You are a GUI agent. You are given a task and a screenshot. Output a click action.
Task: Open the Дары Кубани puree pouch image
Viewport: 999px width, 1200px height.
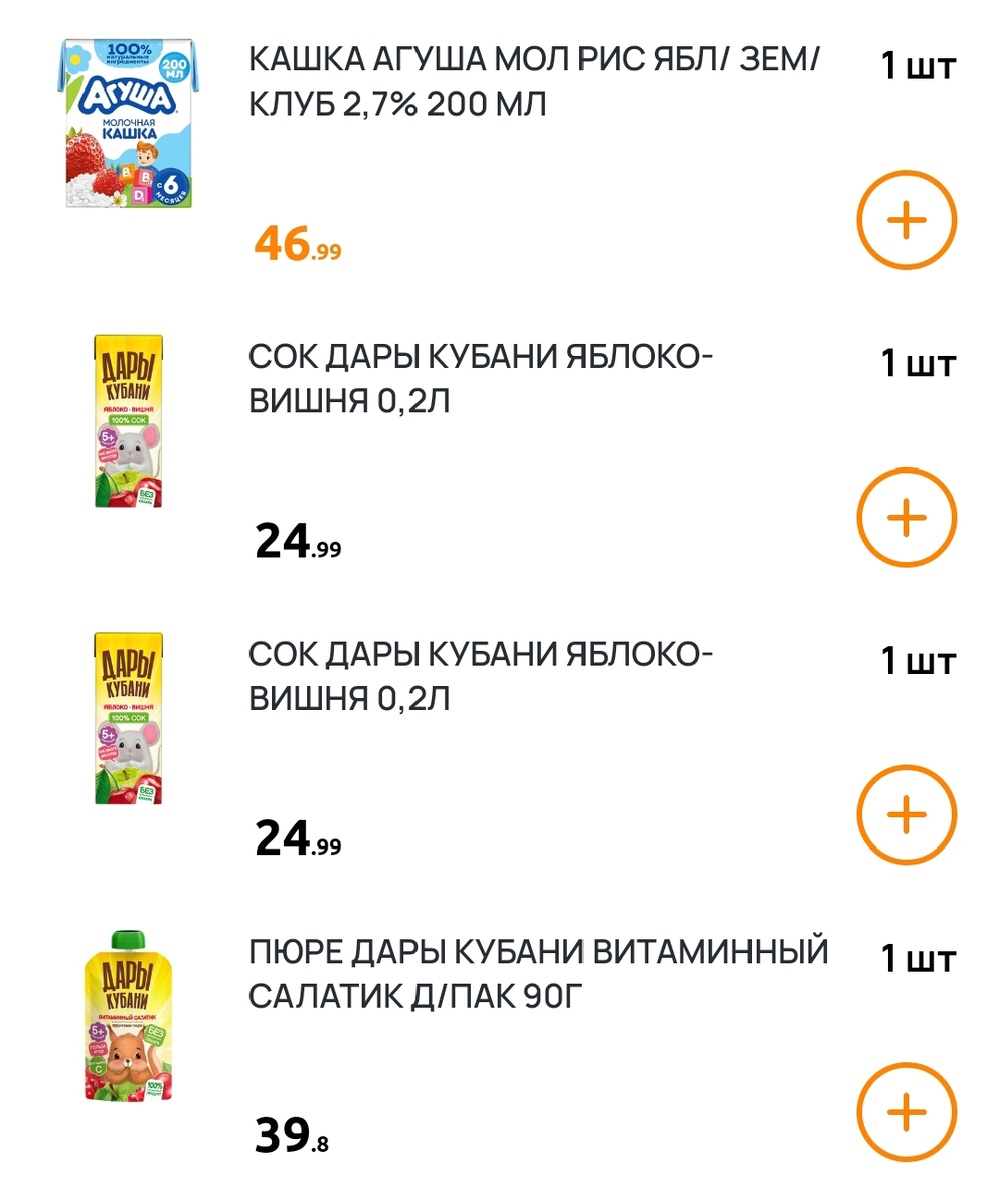tap(130, 1020)
